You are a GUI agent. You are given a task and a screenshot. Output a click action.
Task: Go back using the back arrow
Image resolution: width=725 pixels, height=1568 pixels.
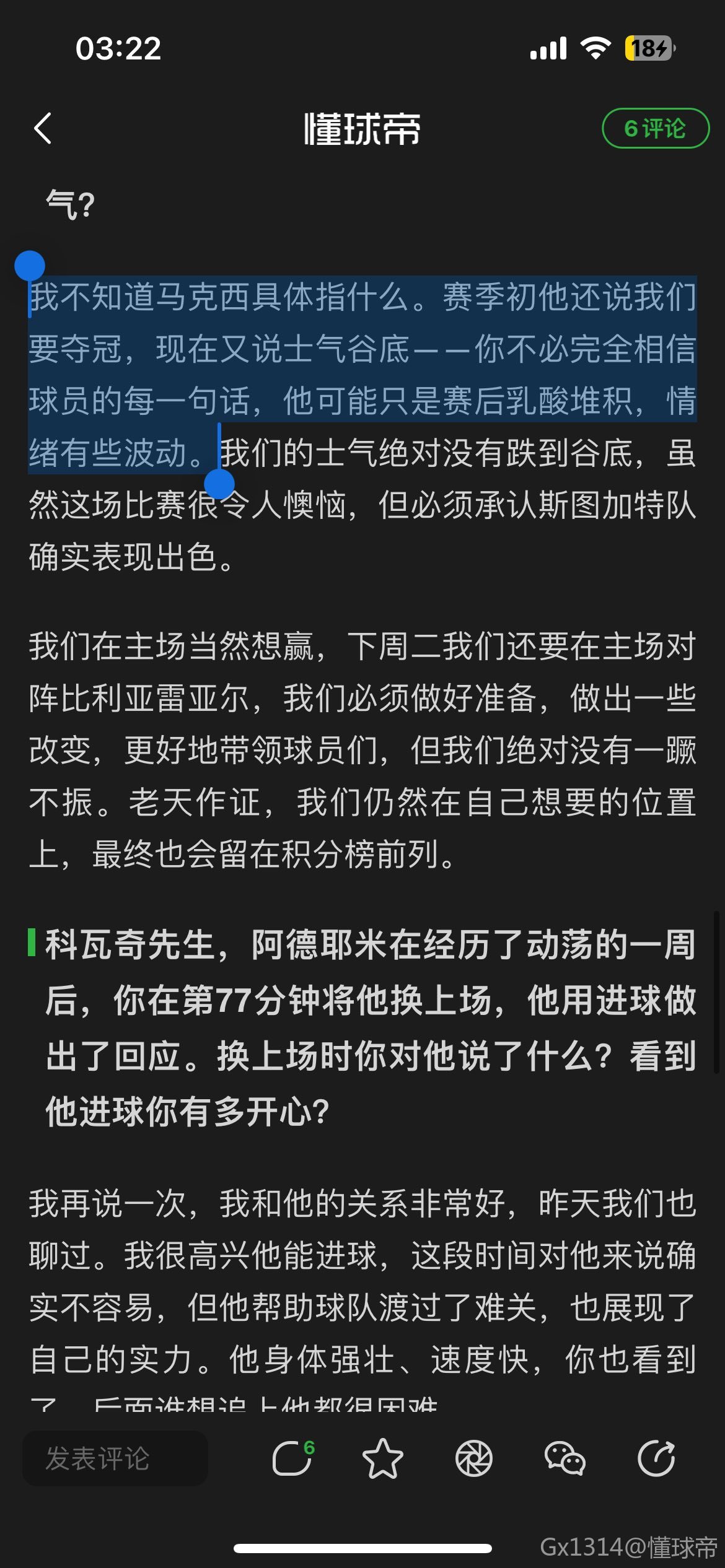pos(43,129)
